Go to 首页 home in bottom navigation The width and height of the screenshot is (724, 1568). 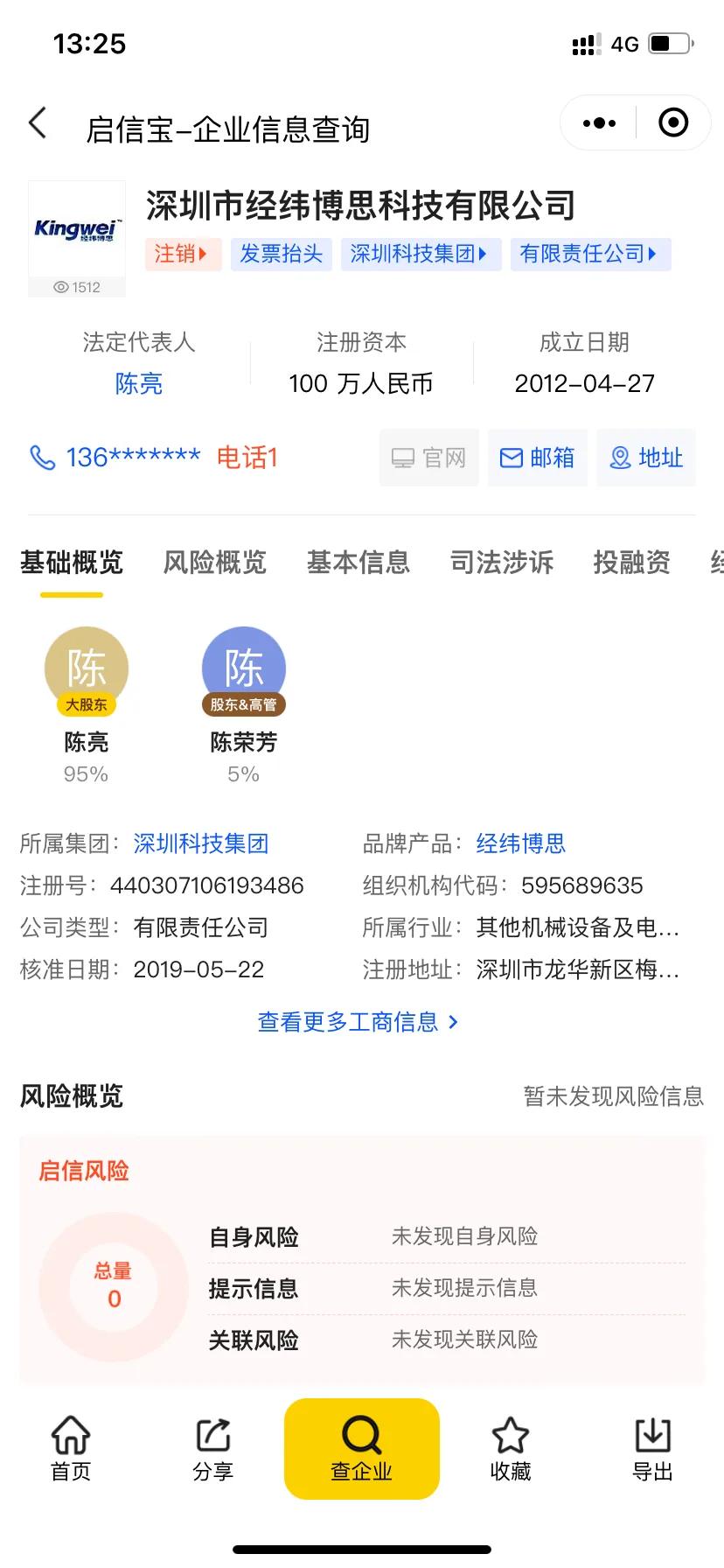pyautogui.click(x=70, y=1448)
